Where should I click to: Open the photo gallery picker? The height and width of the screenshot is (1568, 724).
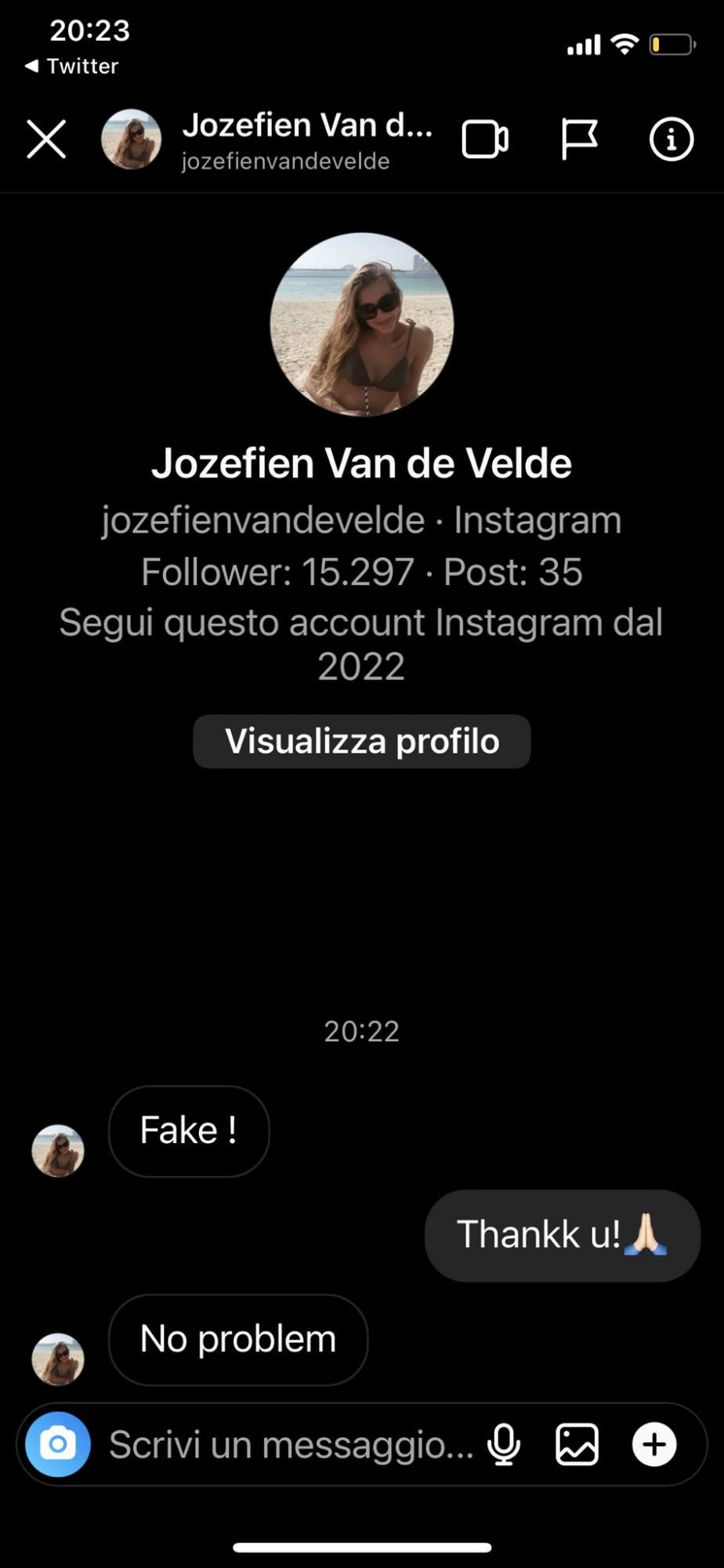coord(577,1444)
